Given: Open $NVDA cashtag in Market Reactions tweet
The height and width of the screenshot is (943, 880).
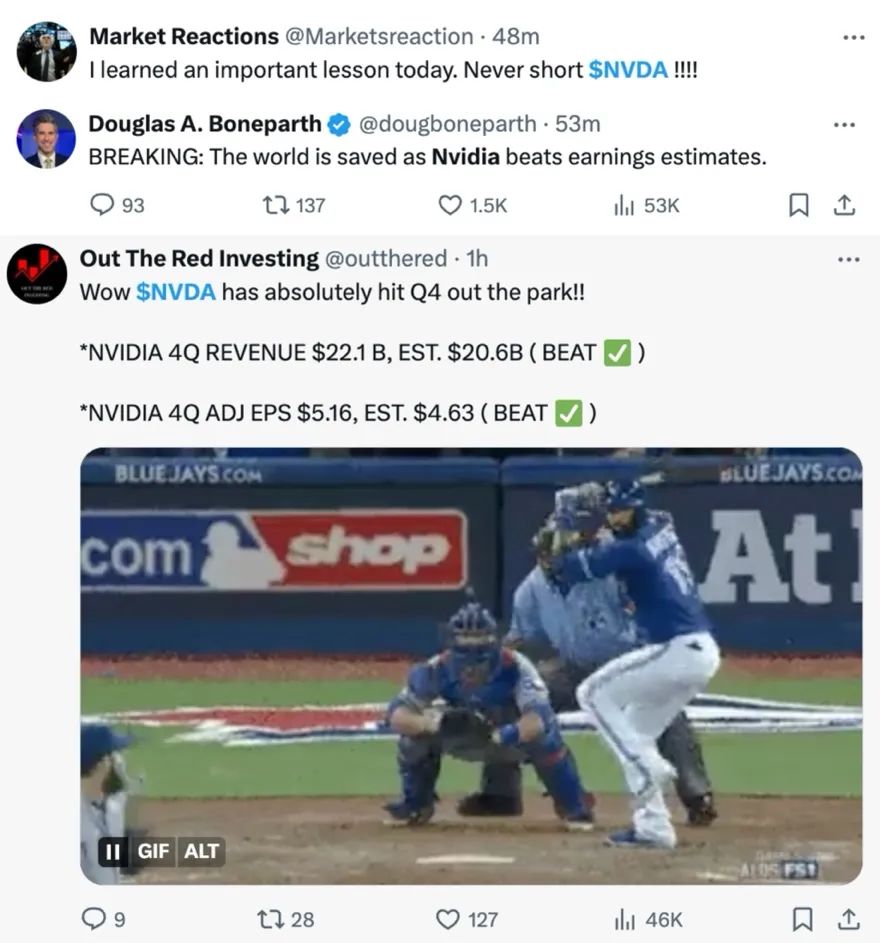Looking at the screenshot, I should pos(627,70).
